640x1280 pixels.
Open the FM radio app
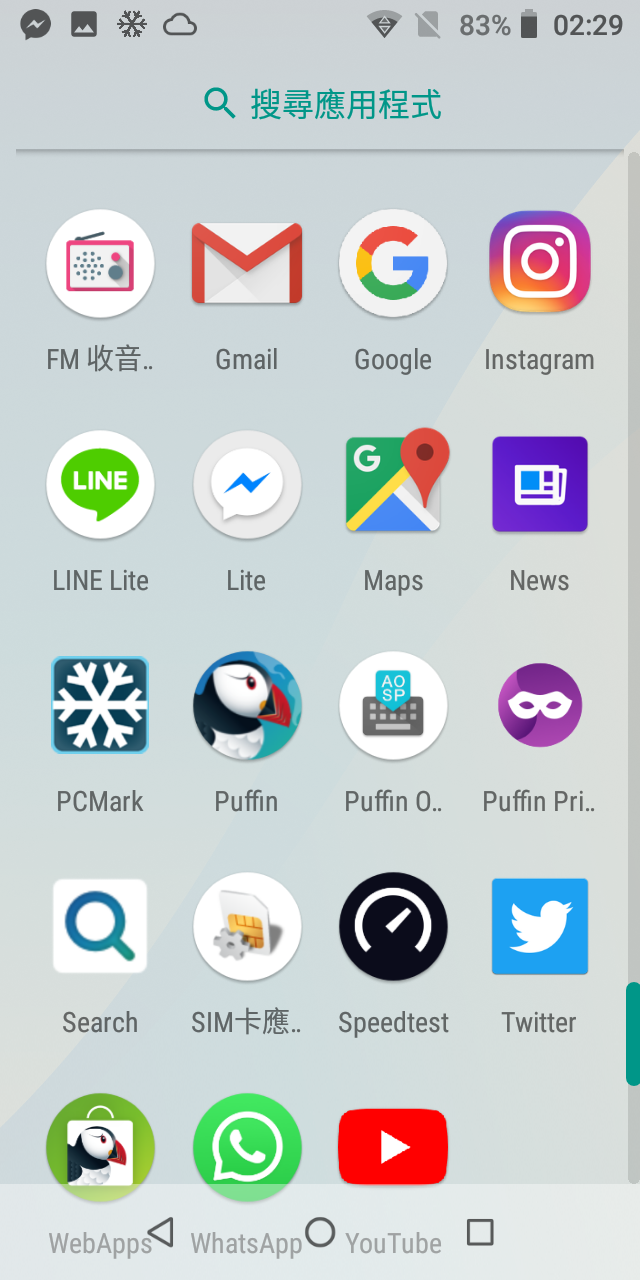coord(100,264)
